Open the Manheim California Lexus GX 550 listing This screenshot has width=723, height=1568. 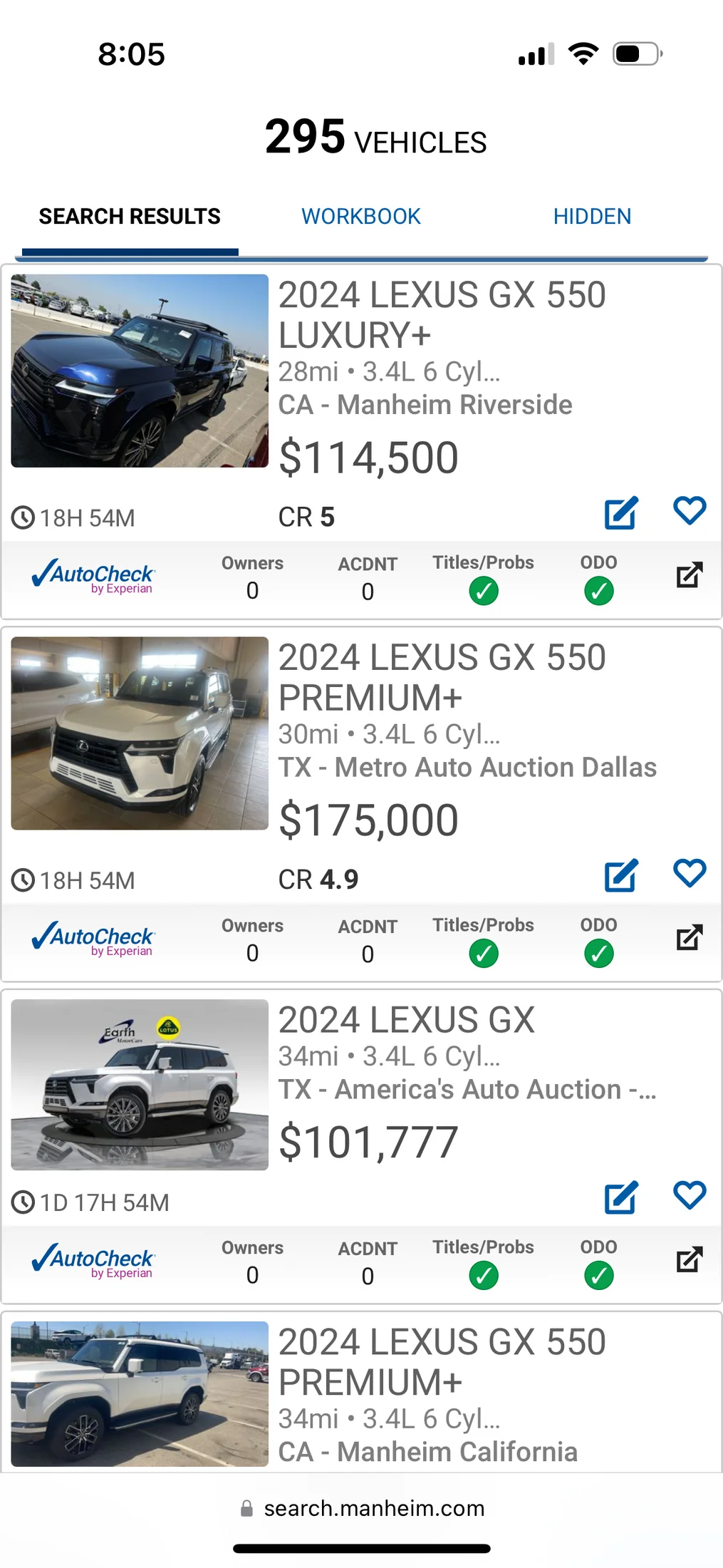(442, 1362)
